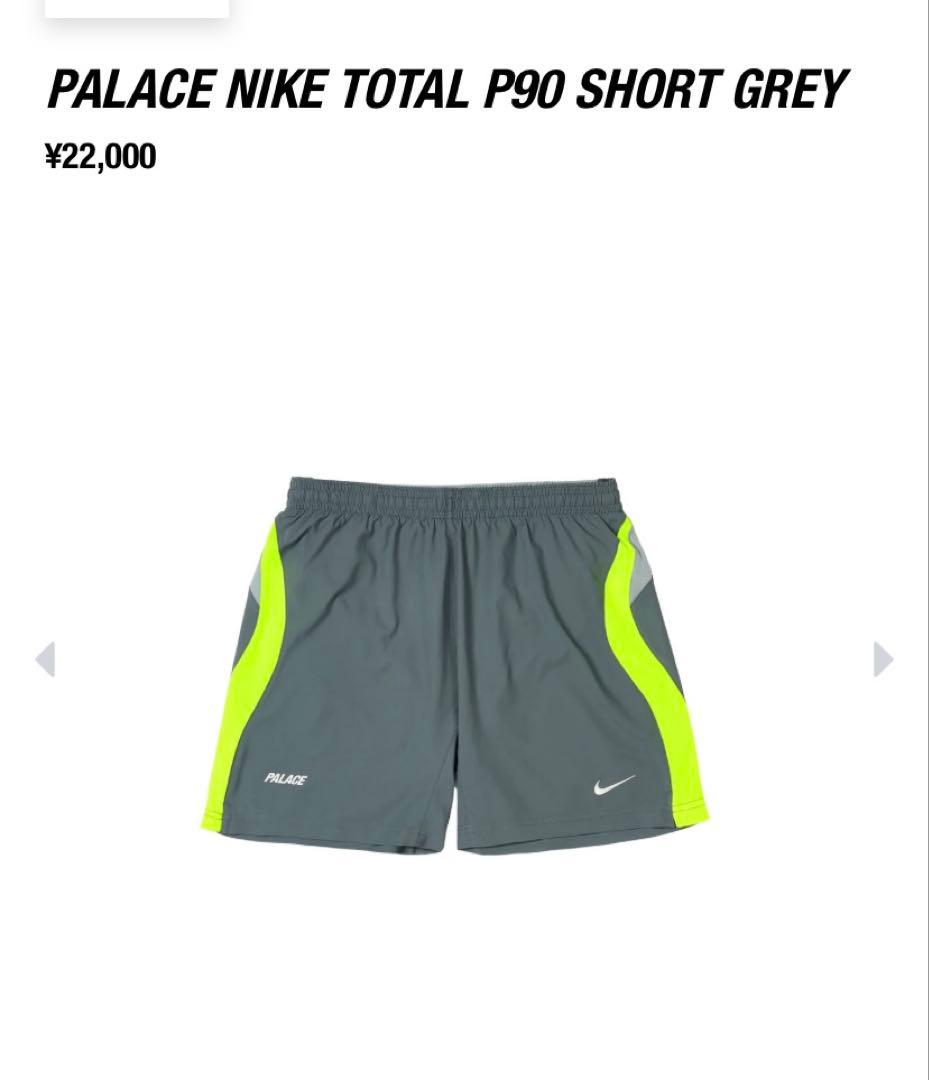This screenshot has width=929, height=1080.
Task: Go to the previous product image
Action: [45, 660]
